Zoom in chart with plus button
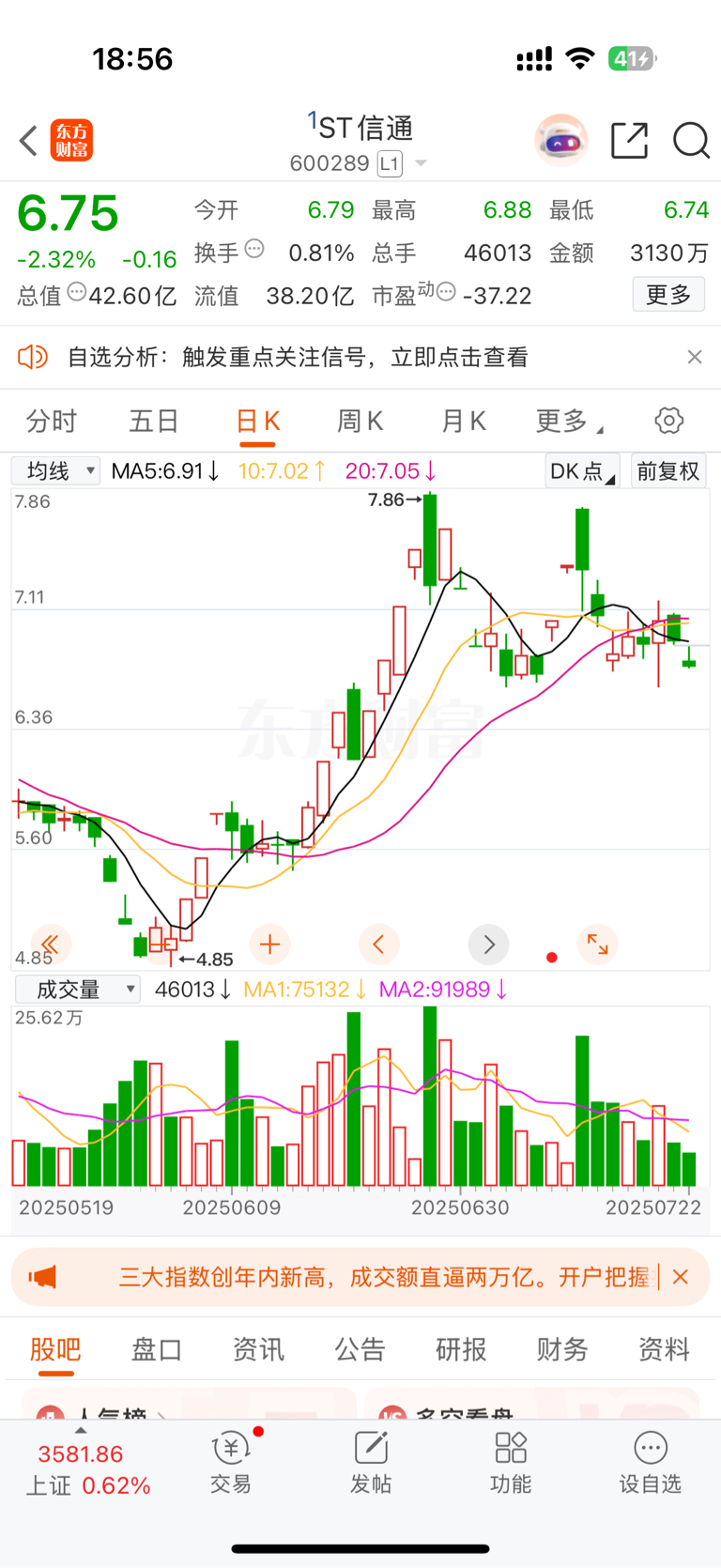The image size is (721, 1568). pyautogui.click(x=270, y=945)
